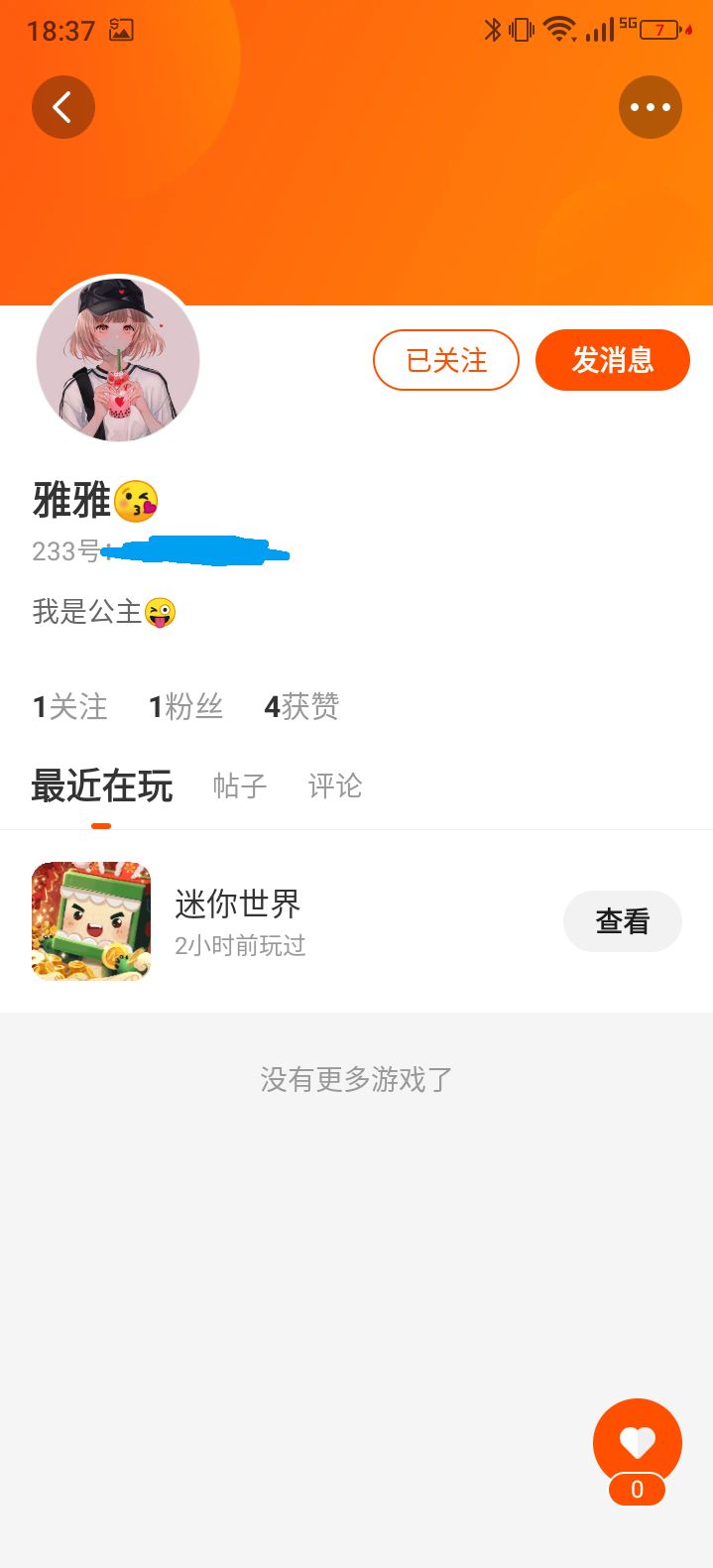This screenshot has width=713, height=1568.
Task: Send a message with 发消息
Action: point(613,360)
